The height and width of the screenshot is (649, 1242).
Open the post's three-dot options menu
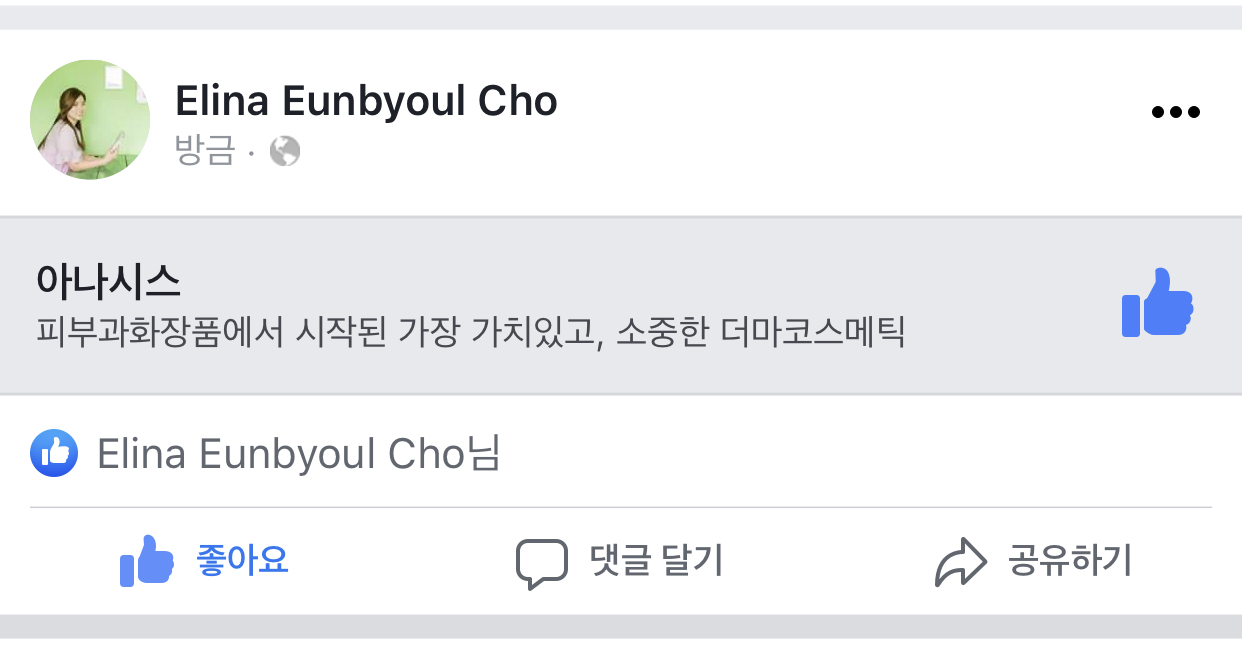(x=1175, y=112)
